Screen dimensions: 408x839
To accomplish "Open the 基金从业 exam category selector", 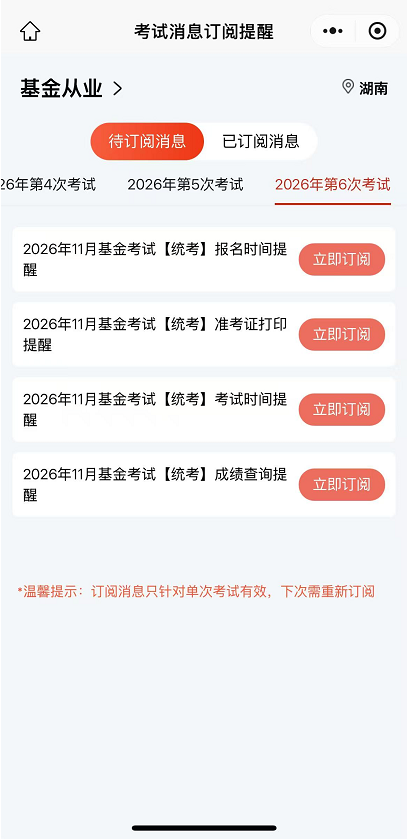I will (x=72, y=88).
